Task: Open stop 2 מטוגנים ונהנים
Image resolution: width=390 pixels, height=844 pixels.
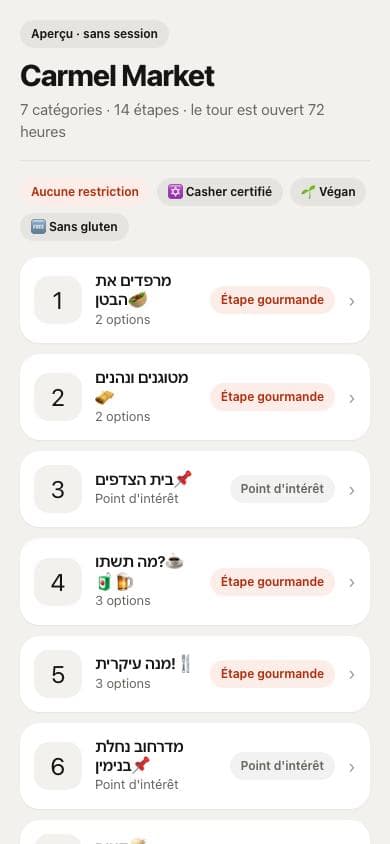Action: (x=195, y=397)
